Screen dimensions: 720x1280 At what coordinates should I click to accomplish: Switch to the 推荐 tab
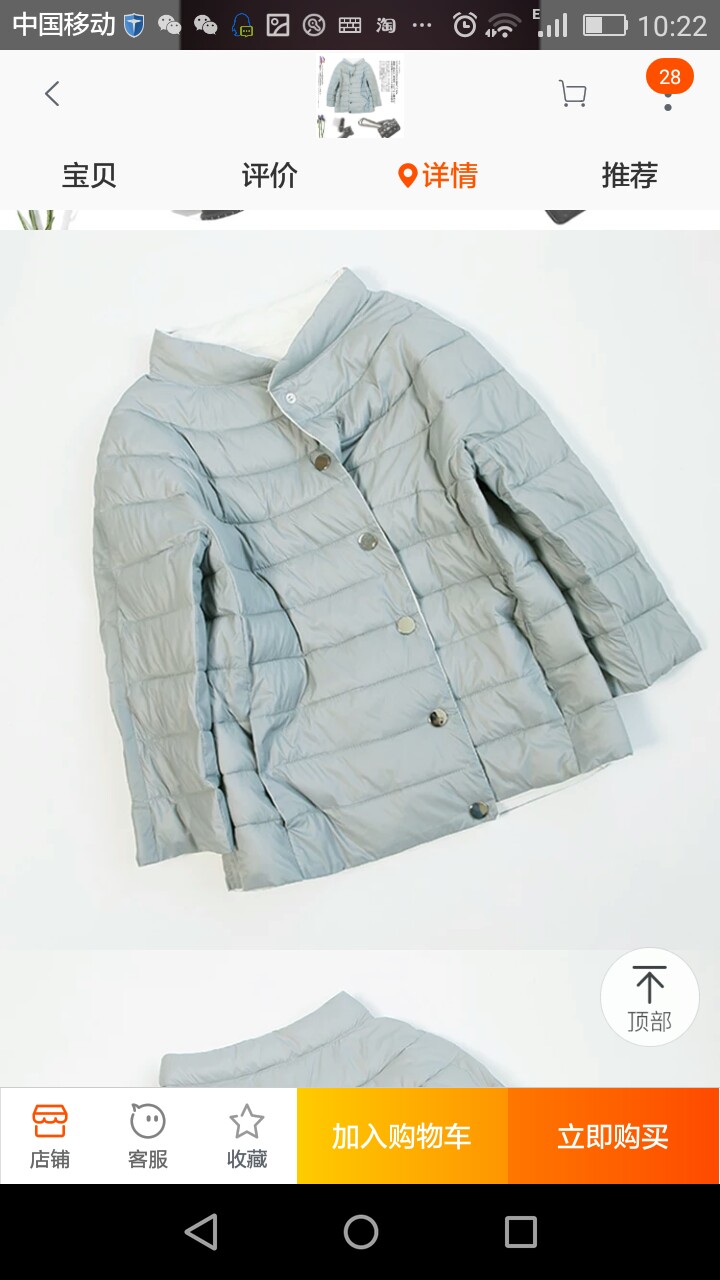tap(629, 175)
